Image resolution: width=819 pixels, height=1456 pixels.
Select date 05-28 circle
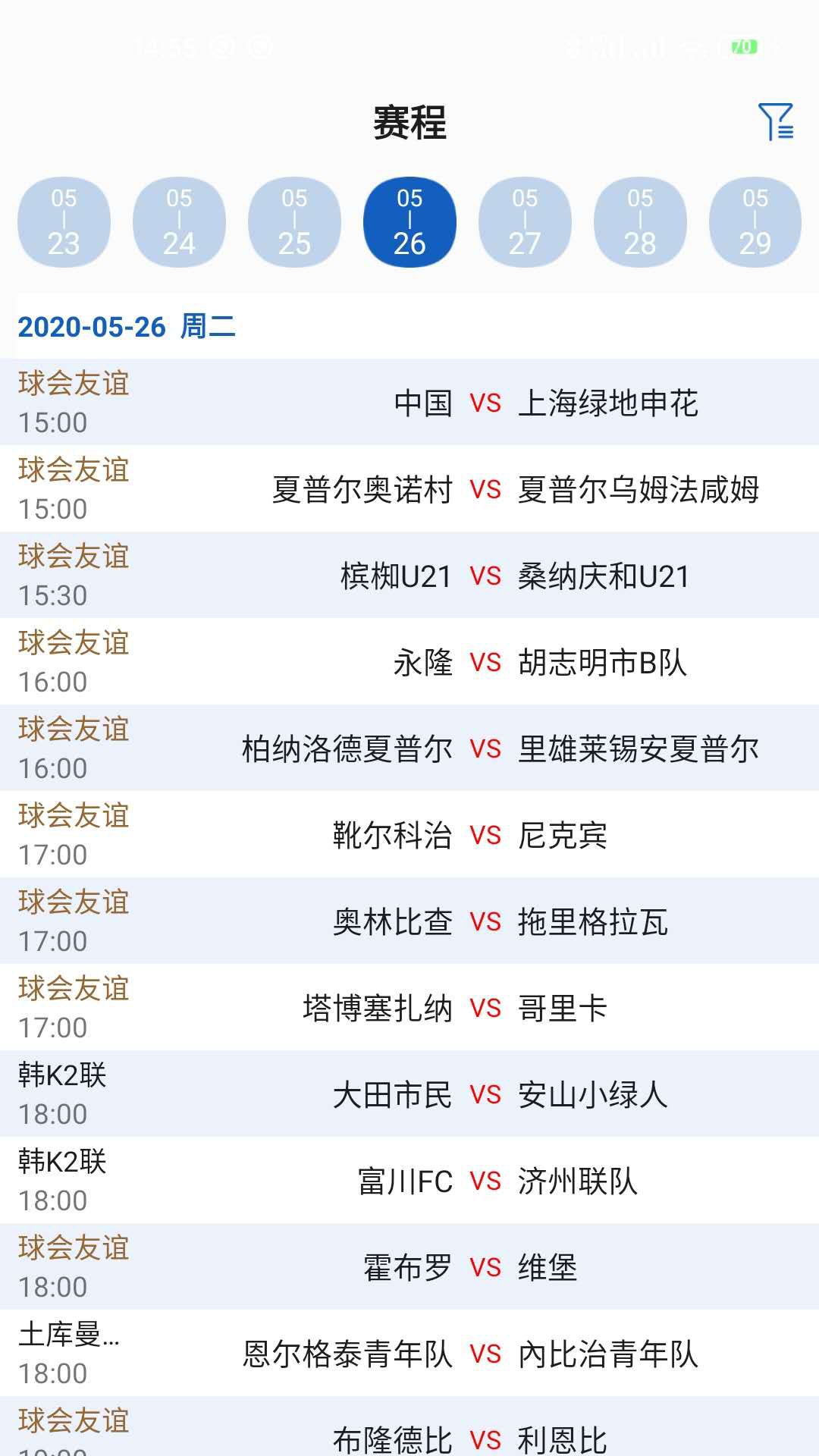[x=640, y=221]
